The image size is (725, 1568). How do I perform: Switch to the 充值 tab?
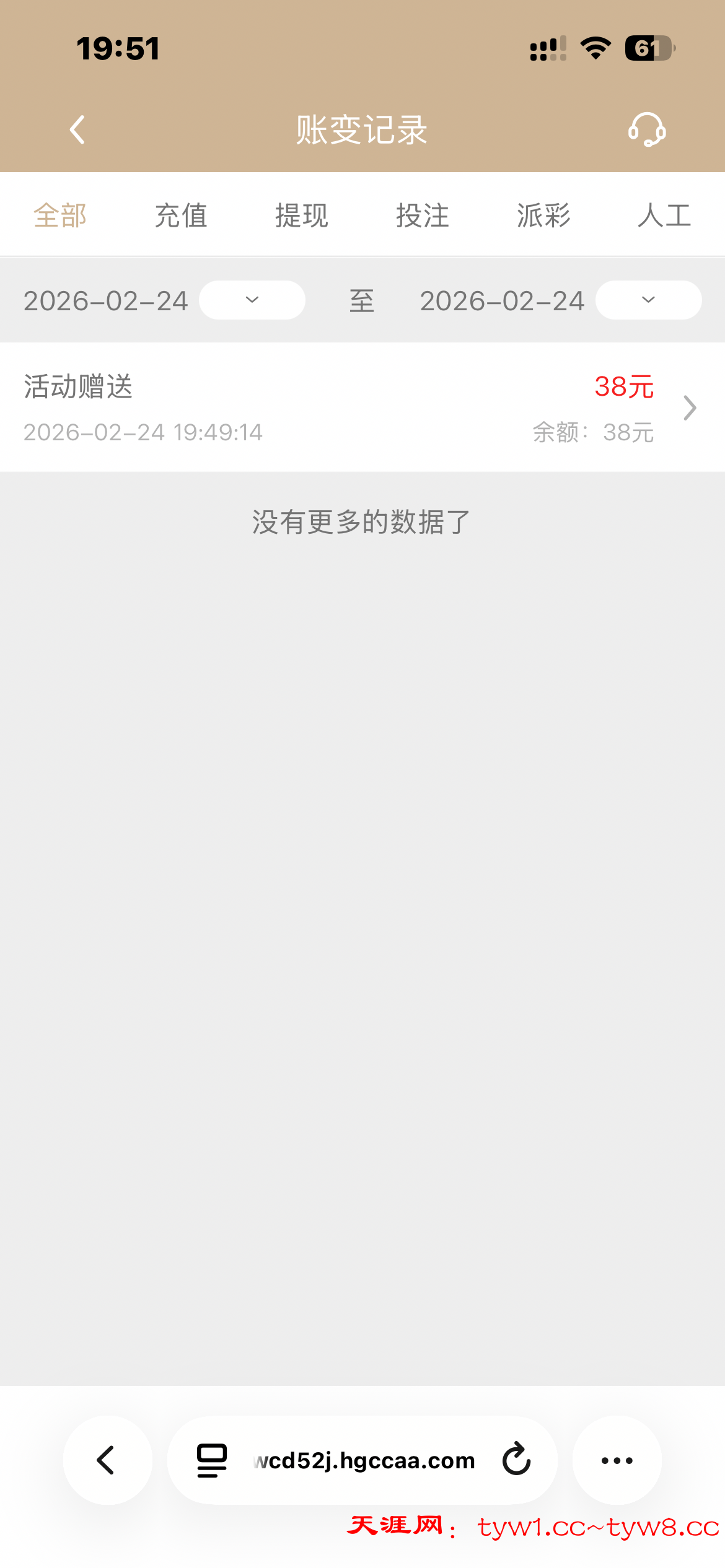tap(181, 216)
